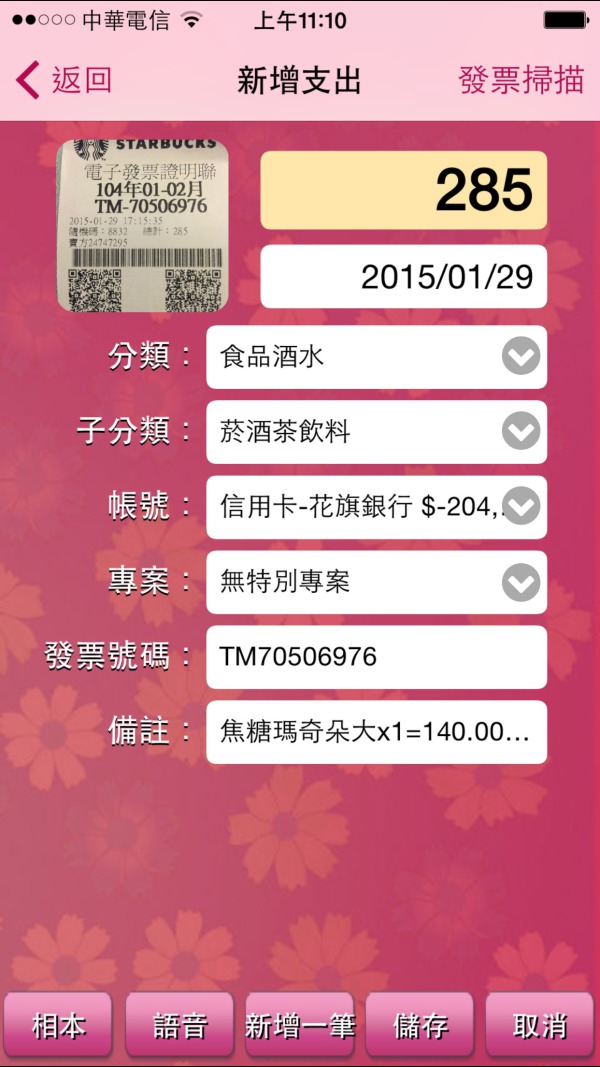Cancel with the 取消 button

tap(539, 1025)
